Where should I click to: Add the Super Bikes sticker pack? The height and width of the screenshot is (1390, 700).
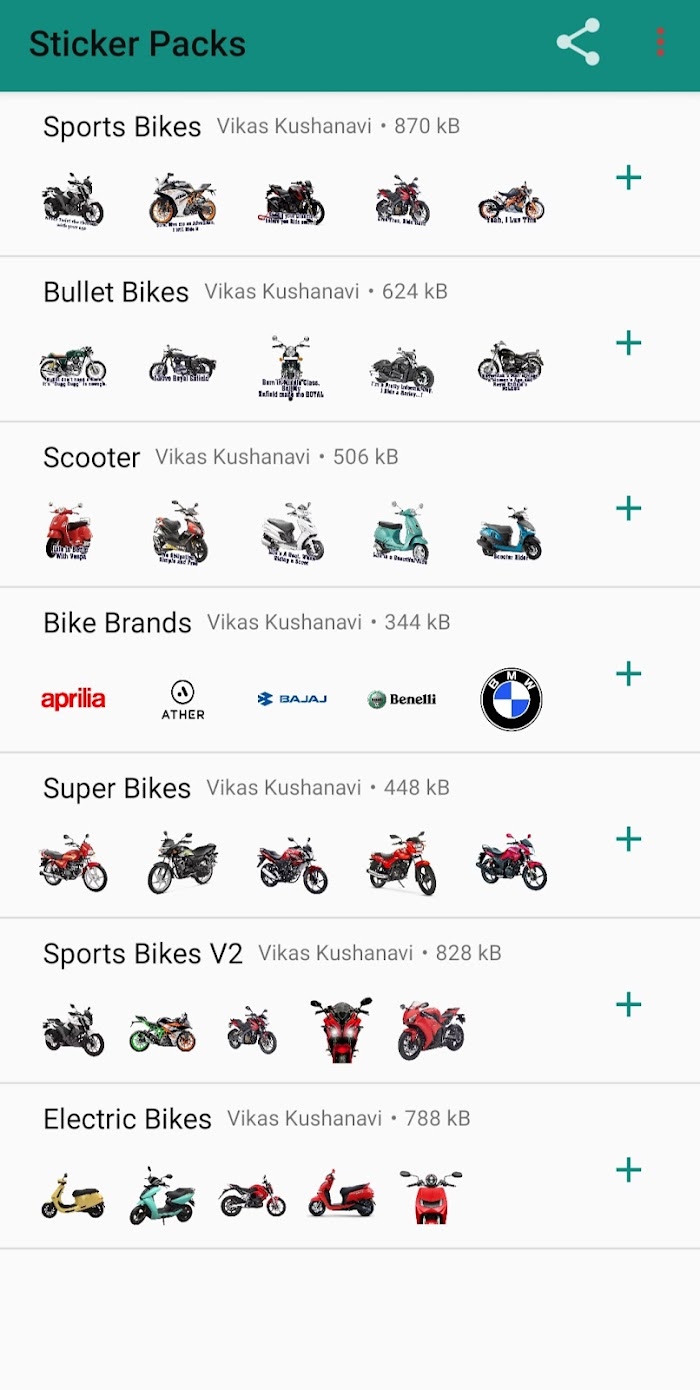[x=628, y=839]
